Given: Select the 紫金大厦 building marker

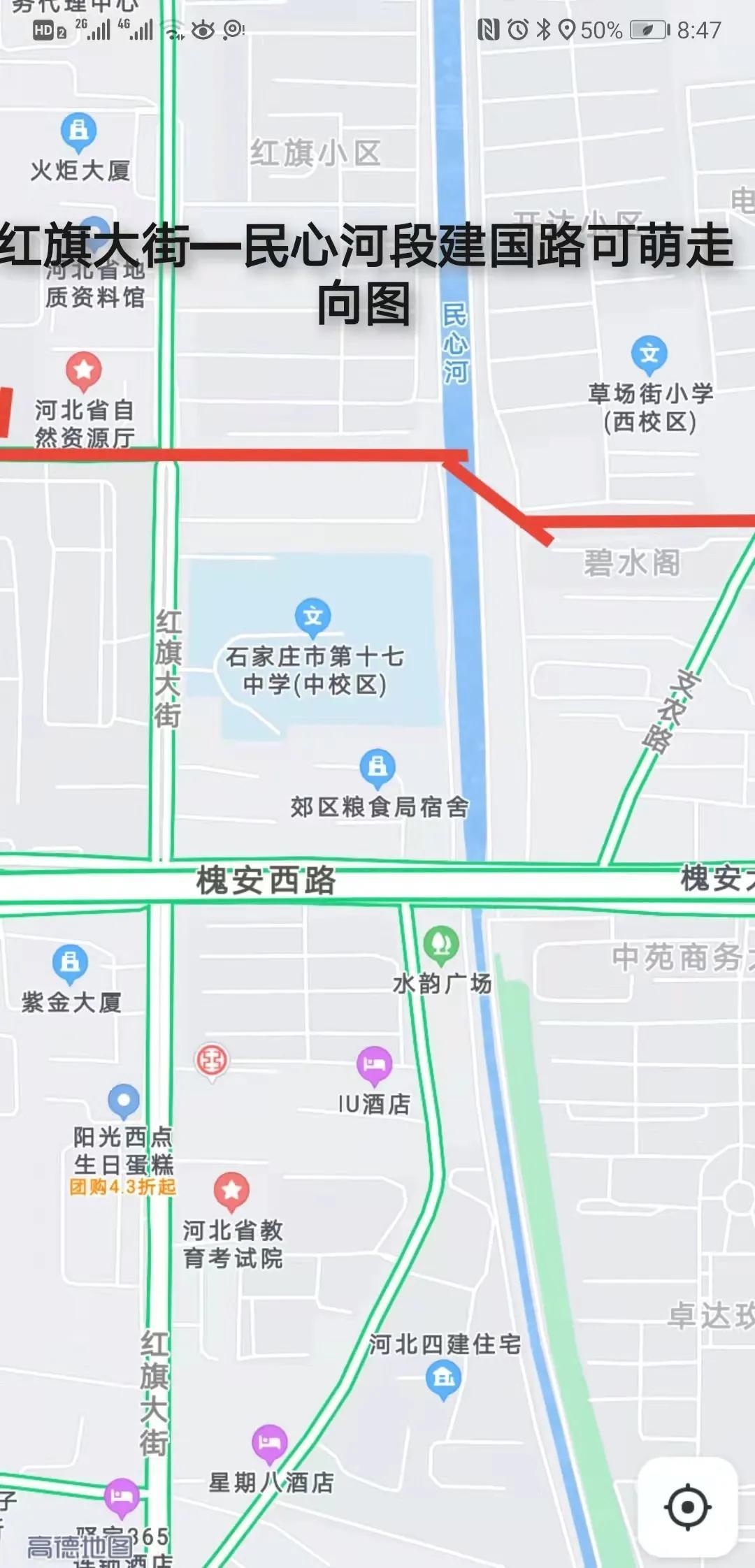Looking at the screenshot, I should point(71,964).
